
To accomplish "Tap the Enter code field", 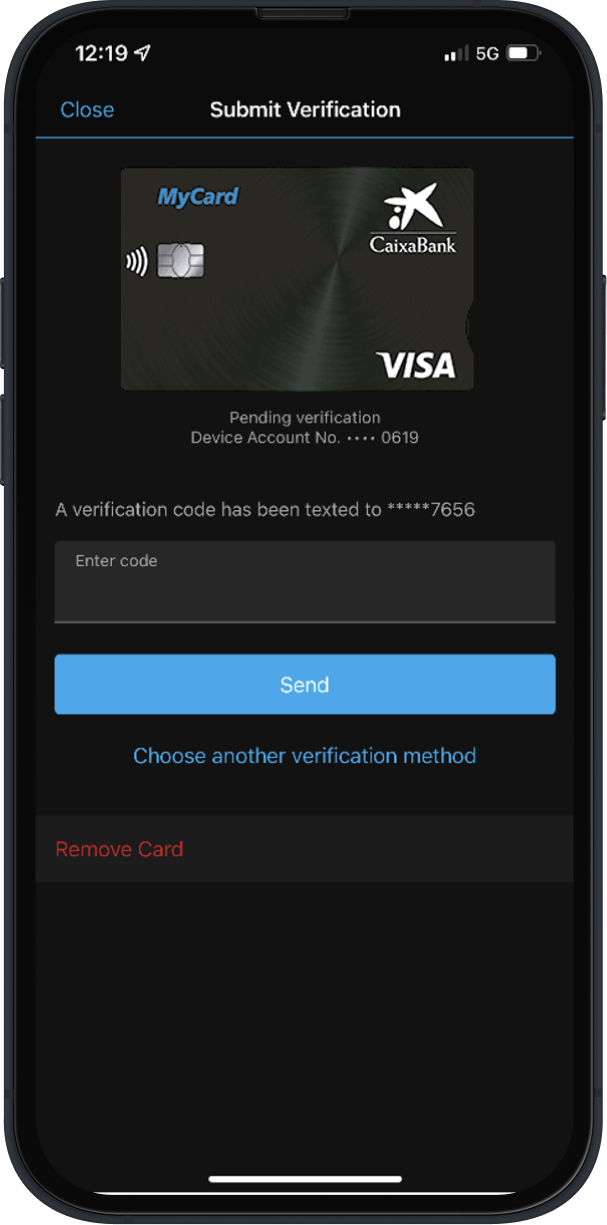I will pyautogui.click(x=304, y=582).
